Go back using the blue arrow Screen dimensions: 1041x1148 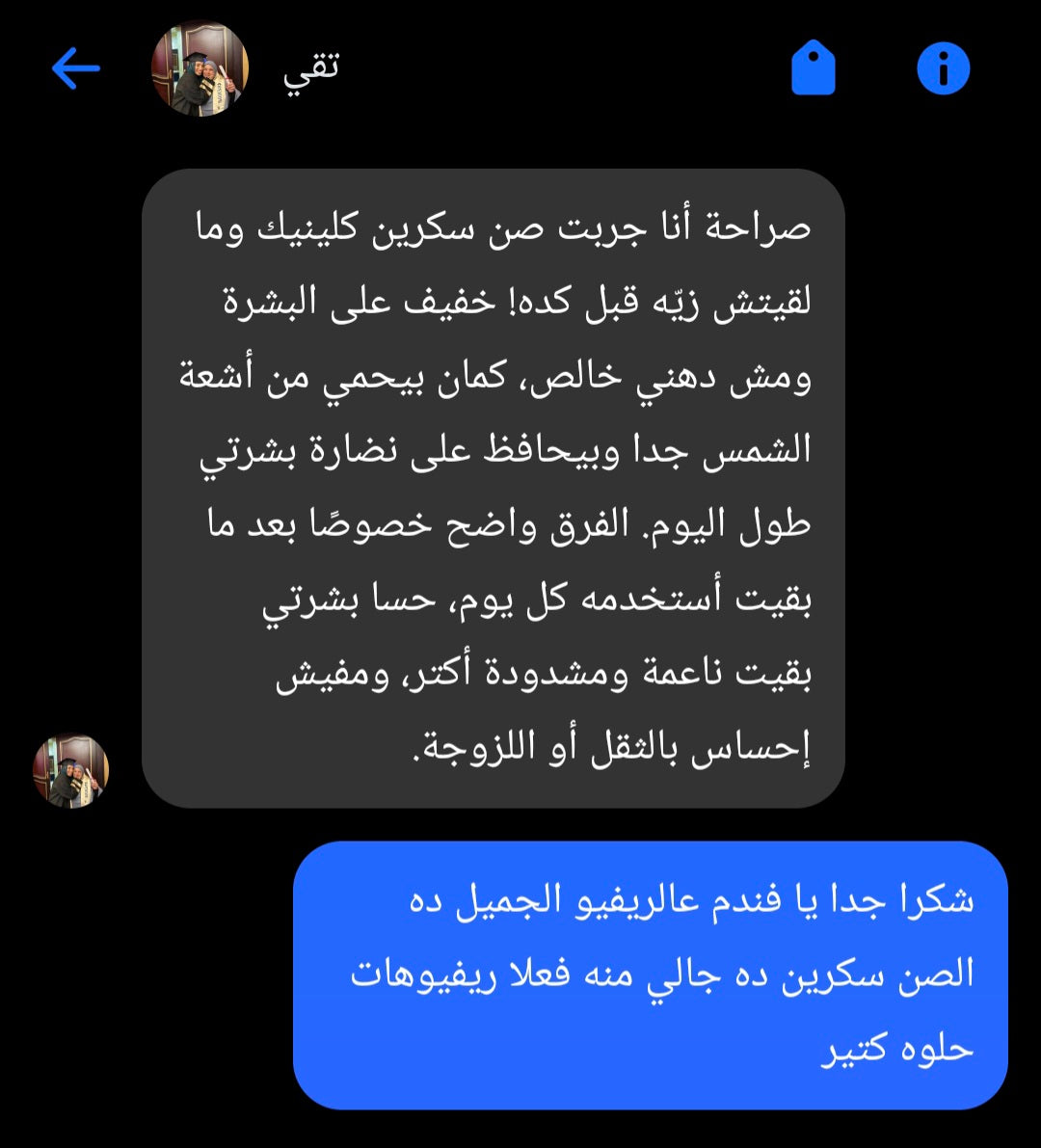pyautogui.click(x=75, y=68)
